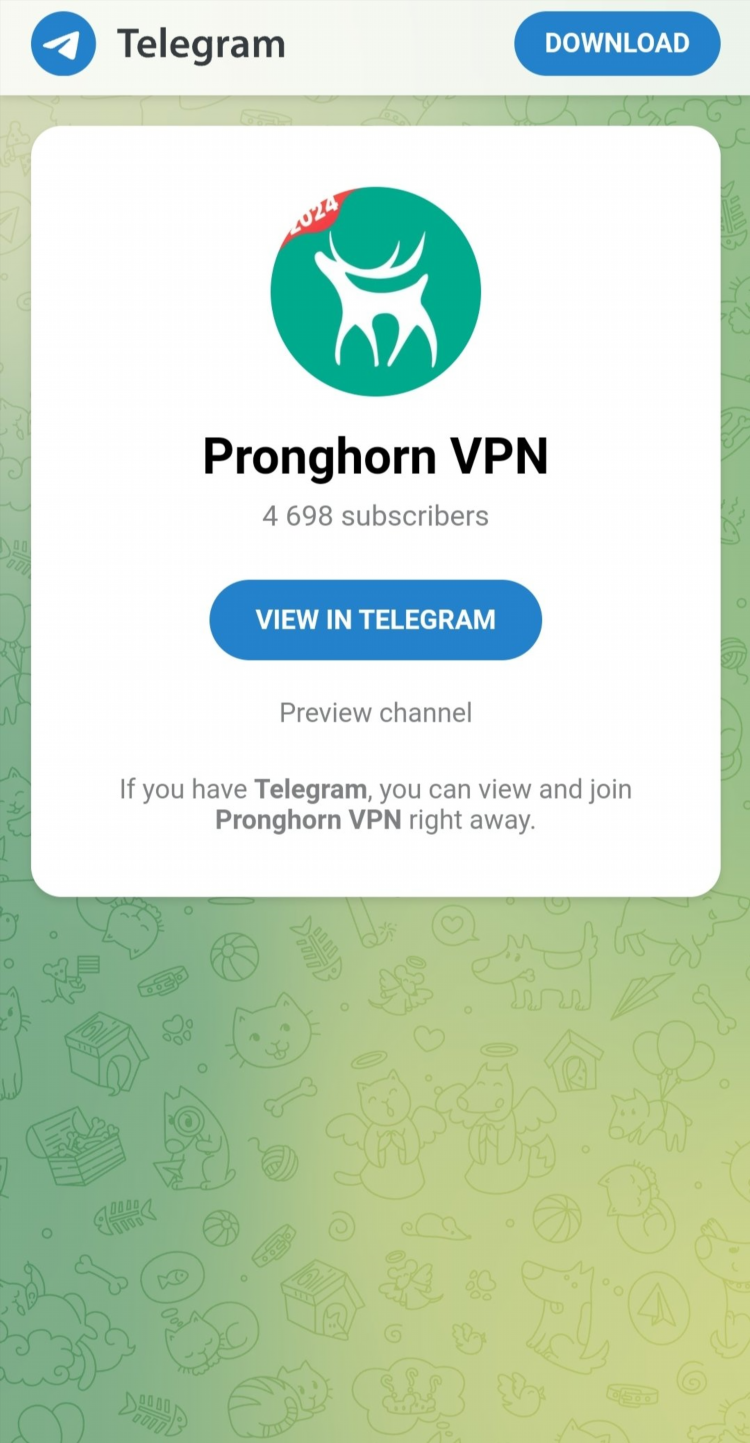Tap the Download button
Viewport: 750px width, 1443px height.
click(617, 43)
